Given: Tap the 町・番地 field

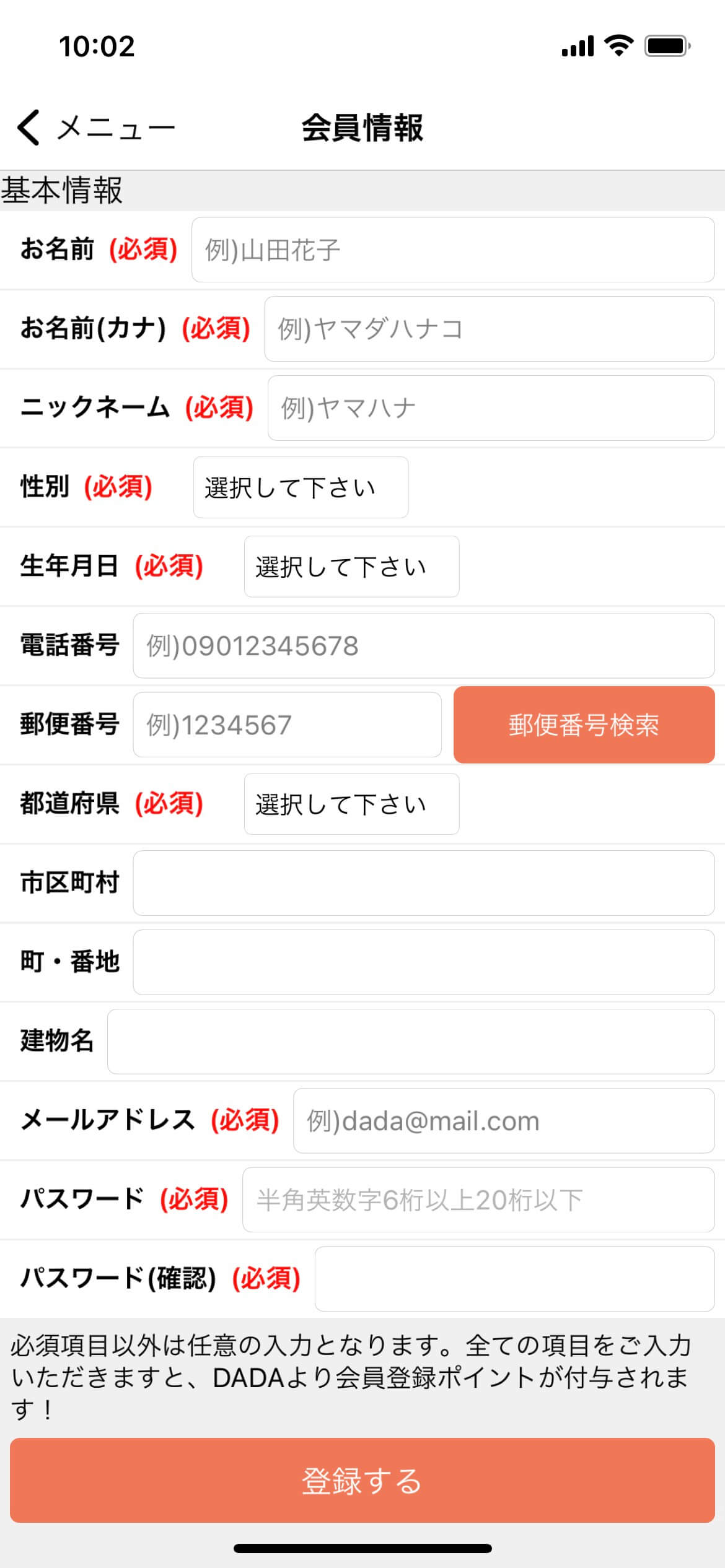Looking at the screenshot, I should 424,962.
